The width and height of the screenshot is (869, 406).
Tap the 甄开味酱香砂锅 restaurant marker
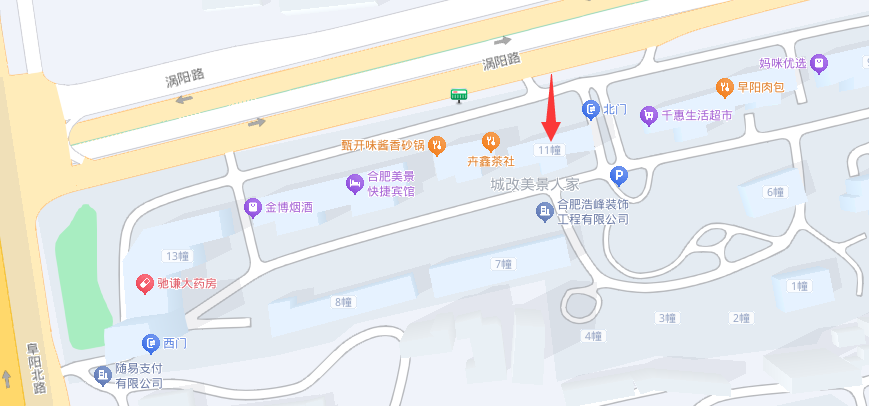click(x=438, y=146)
